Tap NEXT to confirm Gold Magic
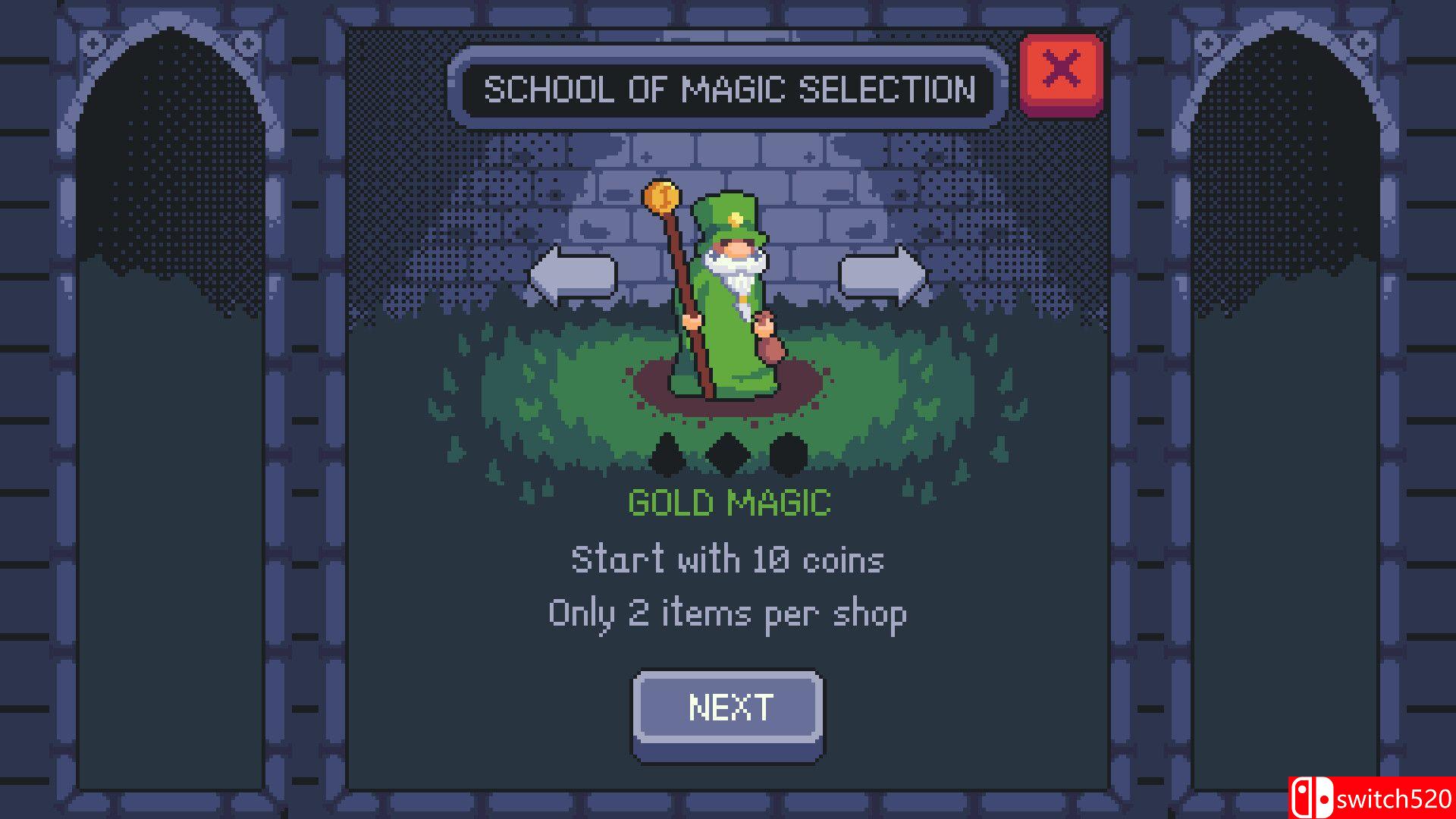1456x819 pixels. pyautogui.click(x=728, y=709)
